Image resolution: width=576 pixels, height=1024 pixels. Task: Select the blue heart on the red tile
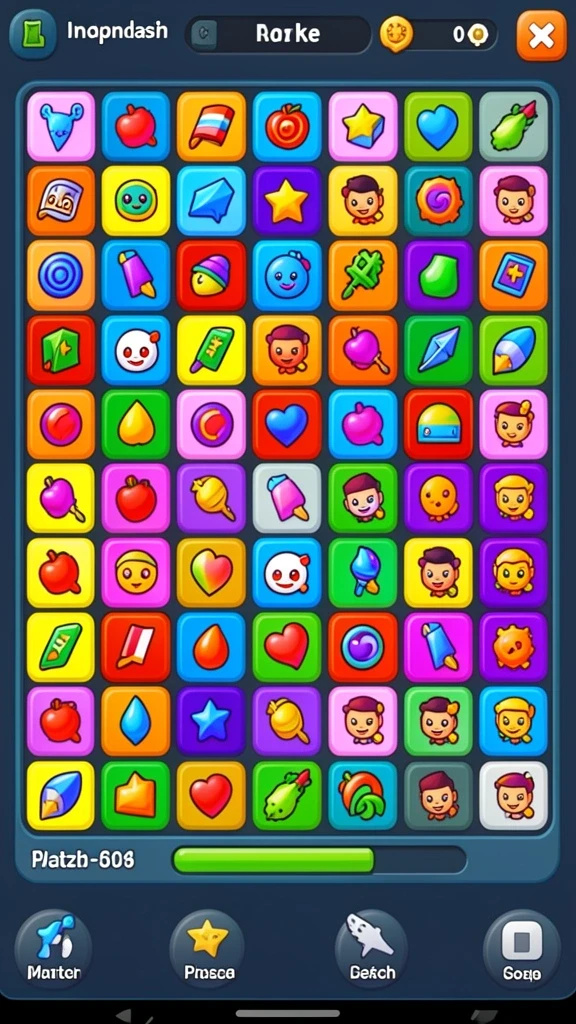(287, 424)
